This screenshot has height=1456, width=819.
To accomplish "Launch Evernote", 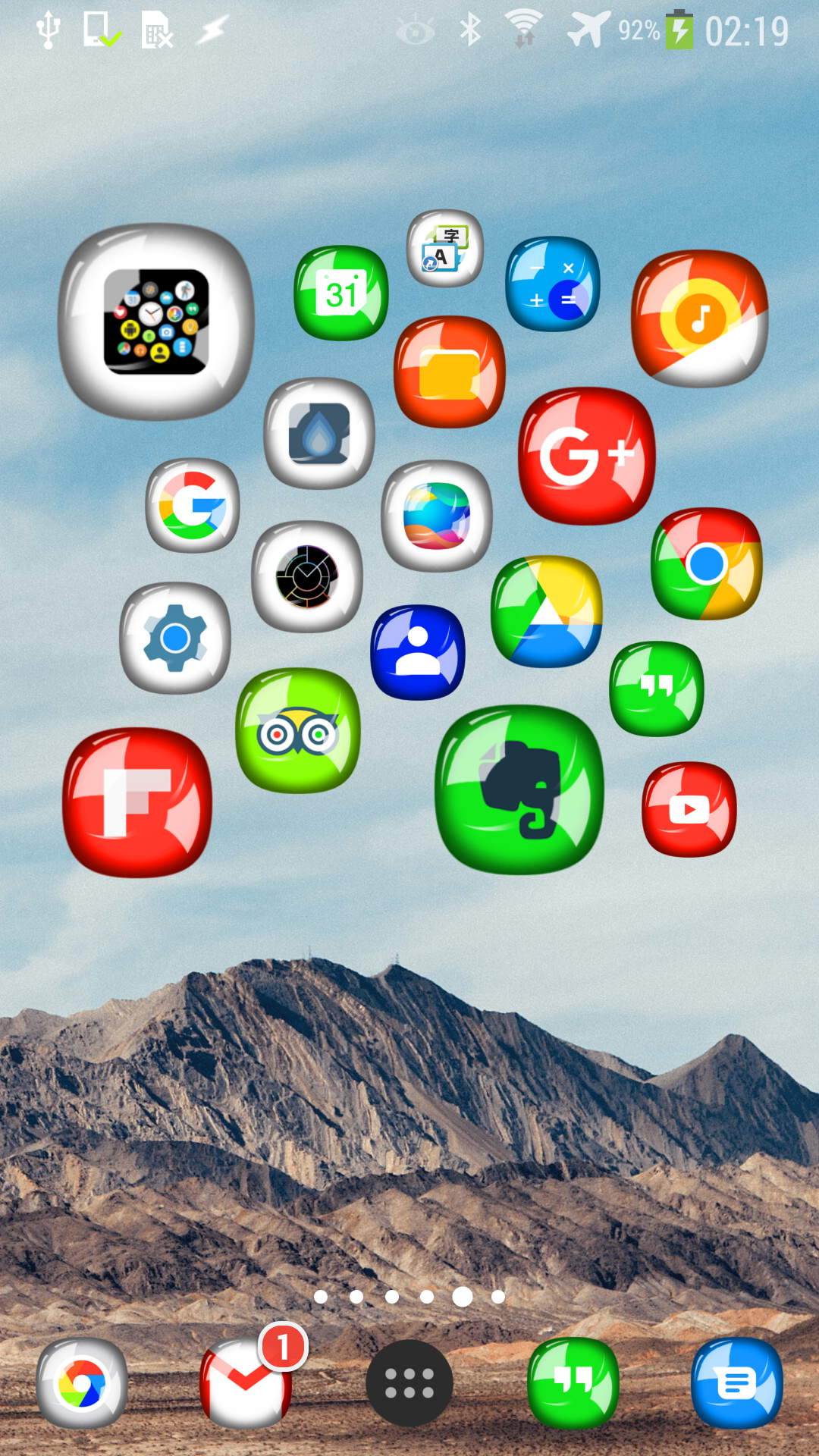I will pyautogui.click(x=519, y=789).
